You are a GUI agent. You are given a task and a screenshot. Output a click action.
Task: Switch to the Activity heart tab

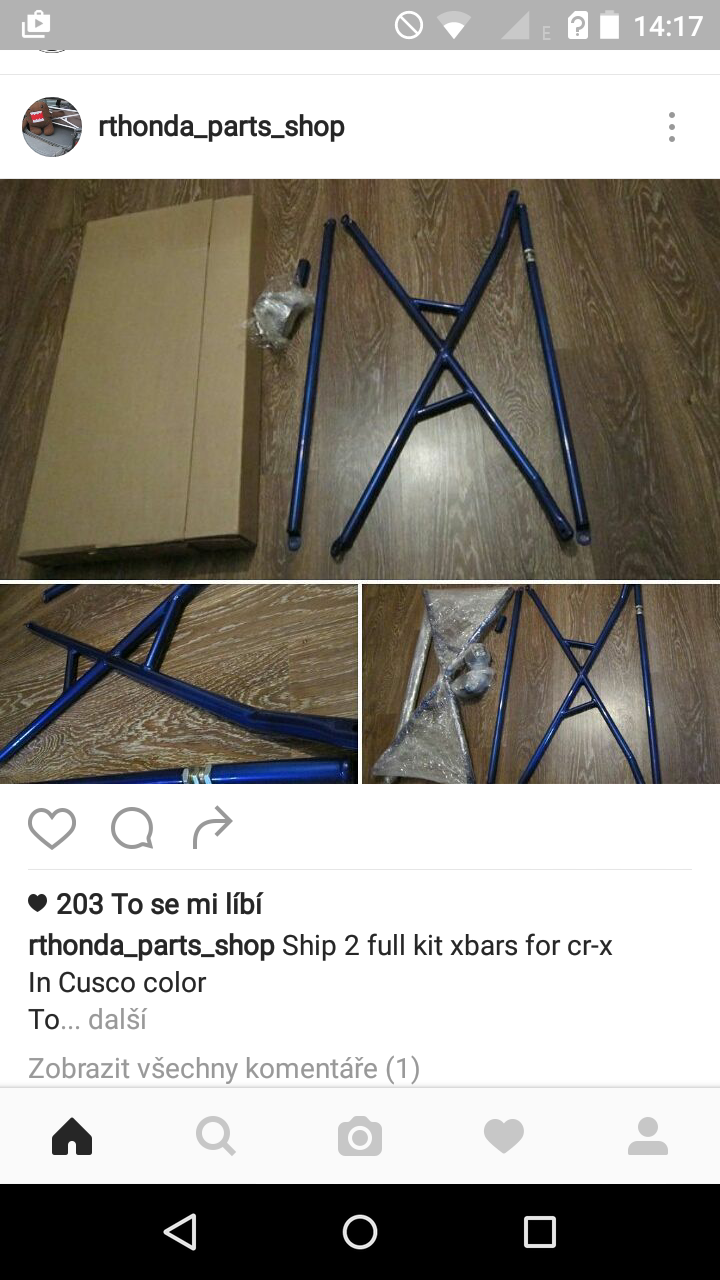(x=504, y=1137)
